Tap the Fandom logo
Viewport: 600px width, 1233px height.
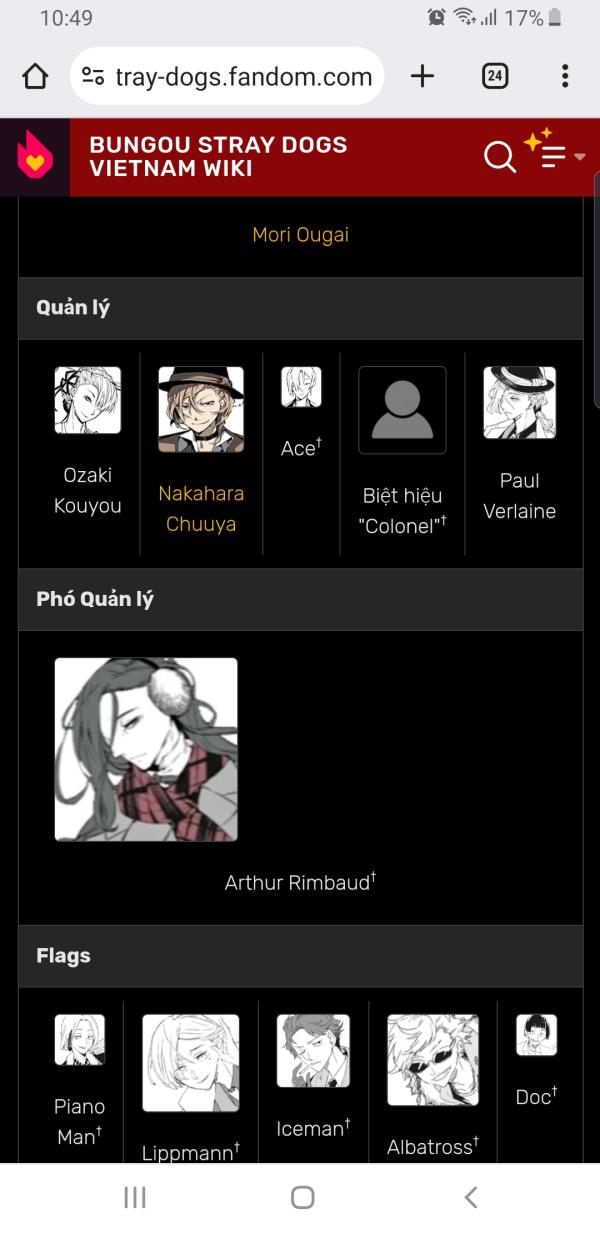pyautogui.click(x=35, y=157)
